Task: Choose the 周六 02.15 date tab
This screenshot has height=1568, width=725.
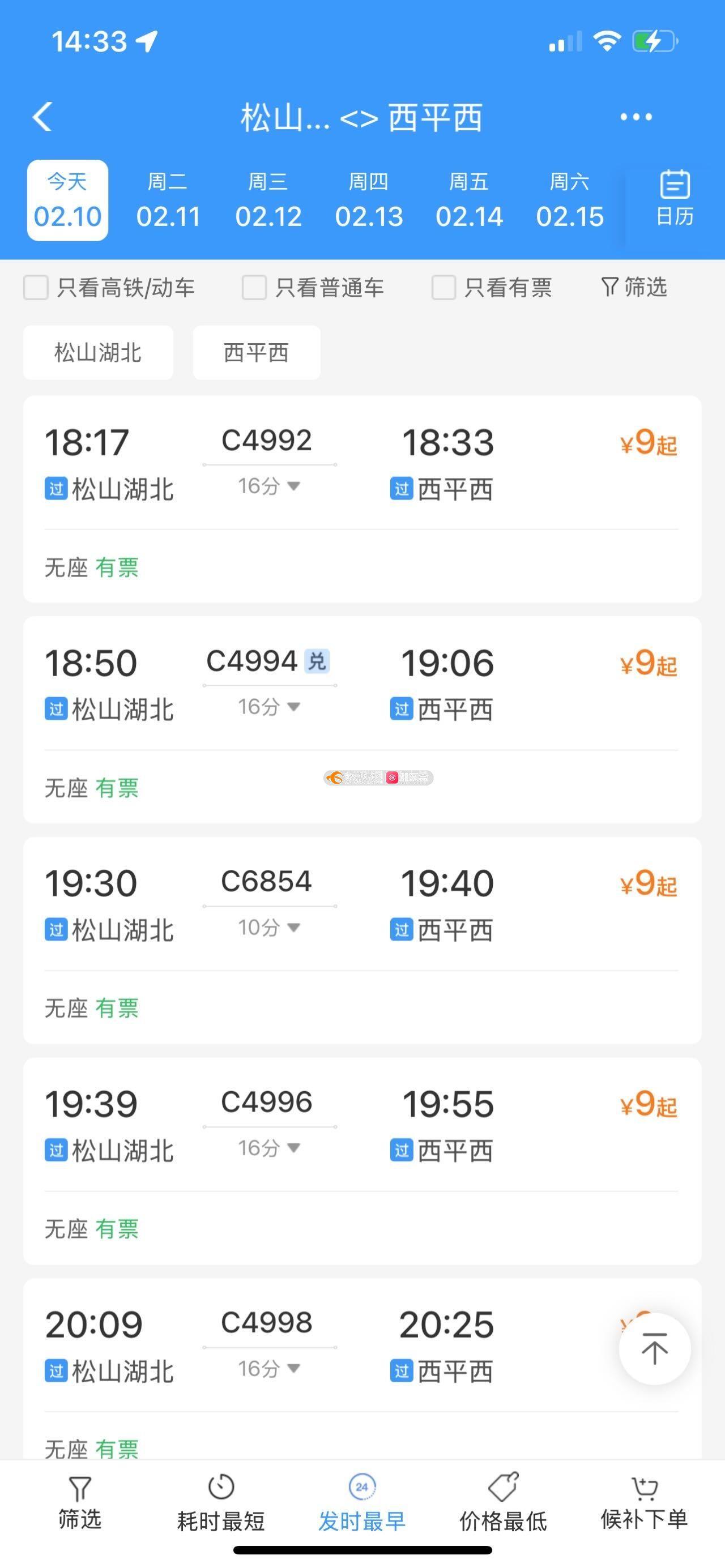Action: 570,200
